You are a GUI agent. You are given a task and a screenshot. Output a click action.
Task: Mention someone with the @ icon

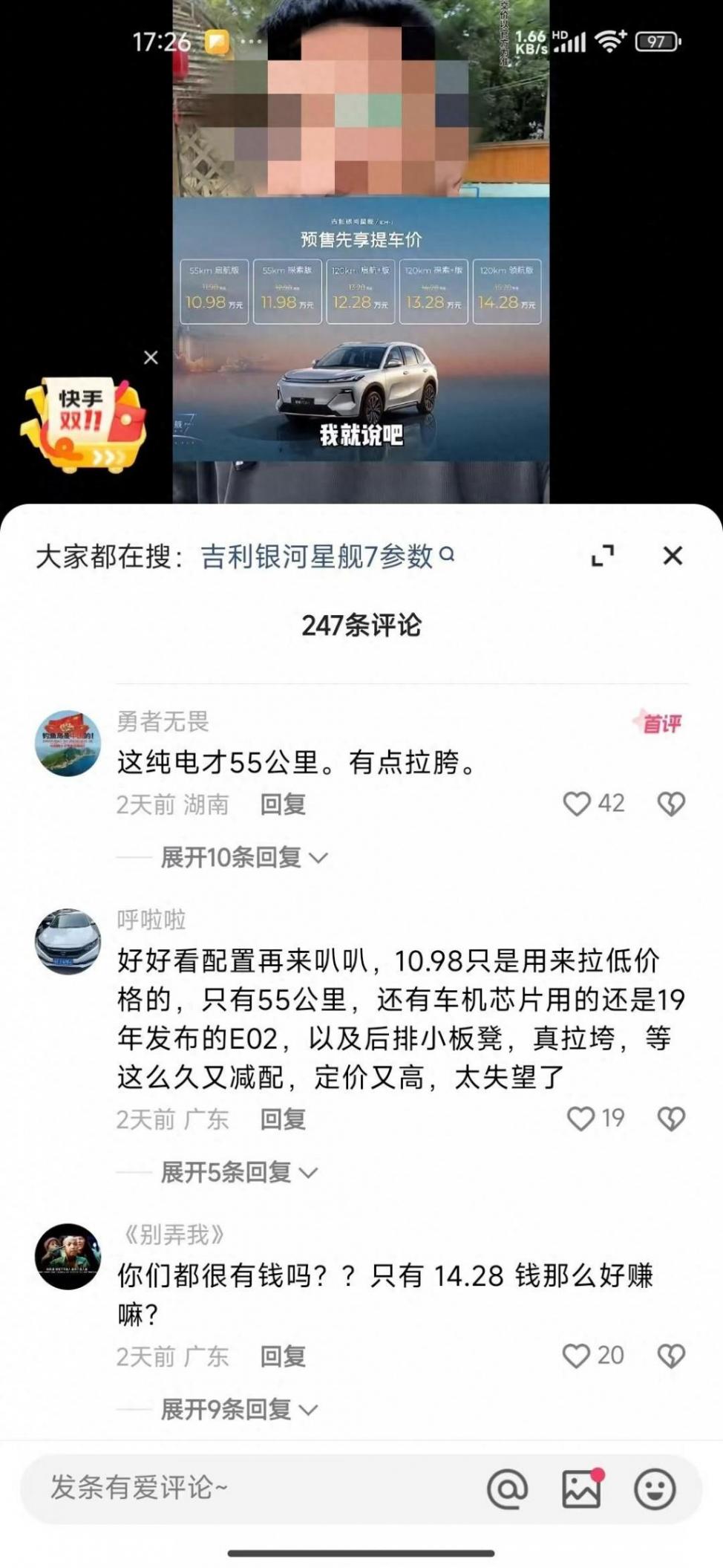[x=508, y=1489]
